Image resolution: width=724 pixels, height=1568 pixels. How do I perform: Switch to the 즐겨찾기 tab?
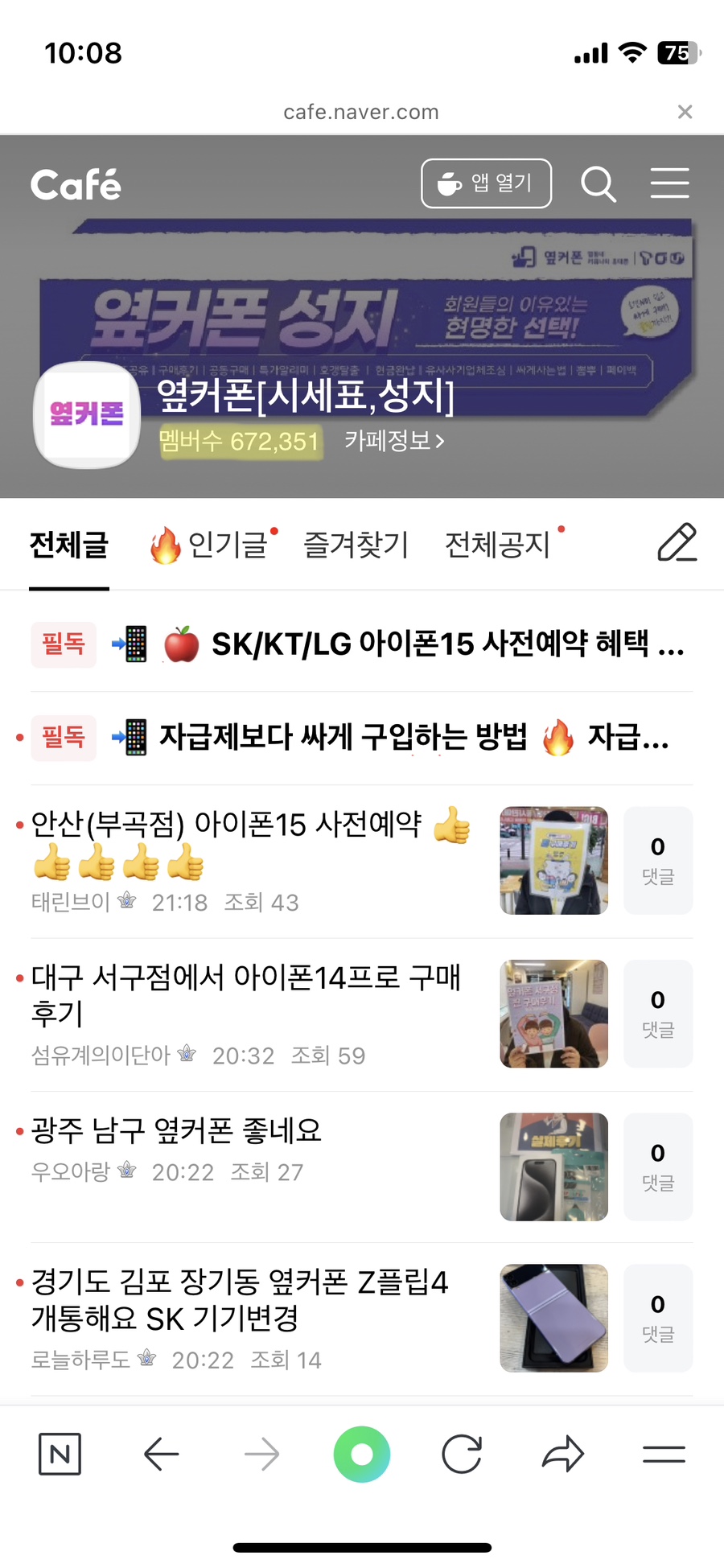(356, 545)
